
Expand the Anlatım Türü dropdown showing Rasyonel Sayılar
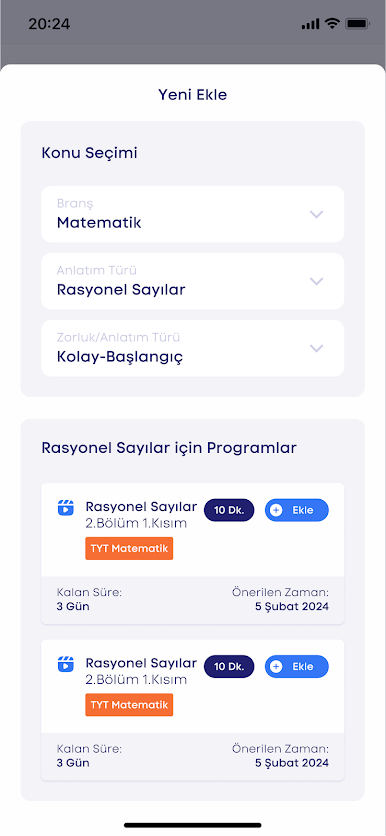point(192,281)
